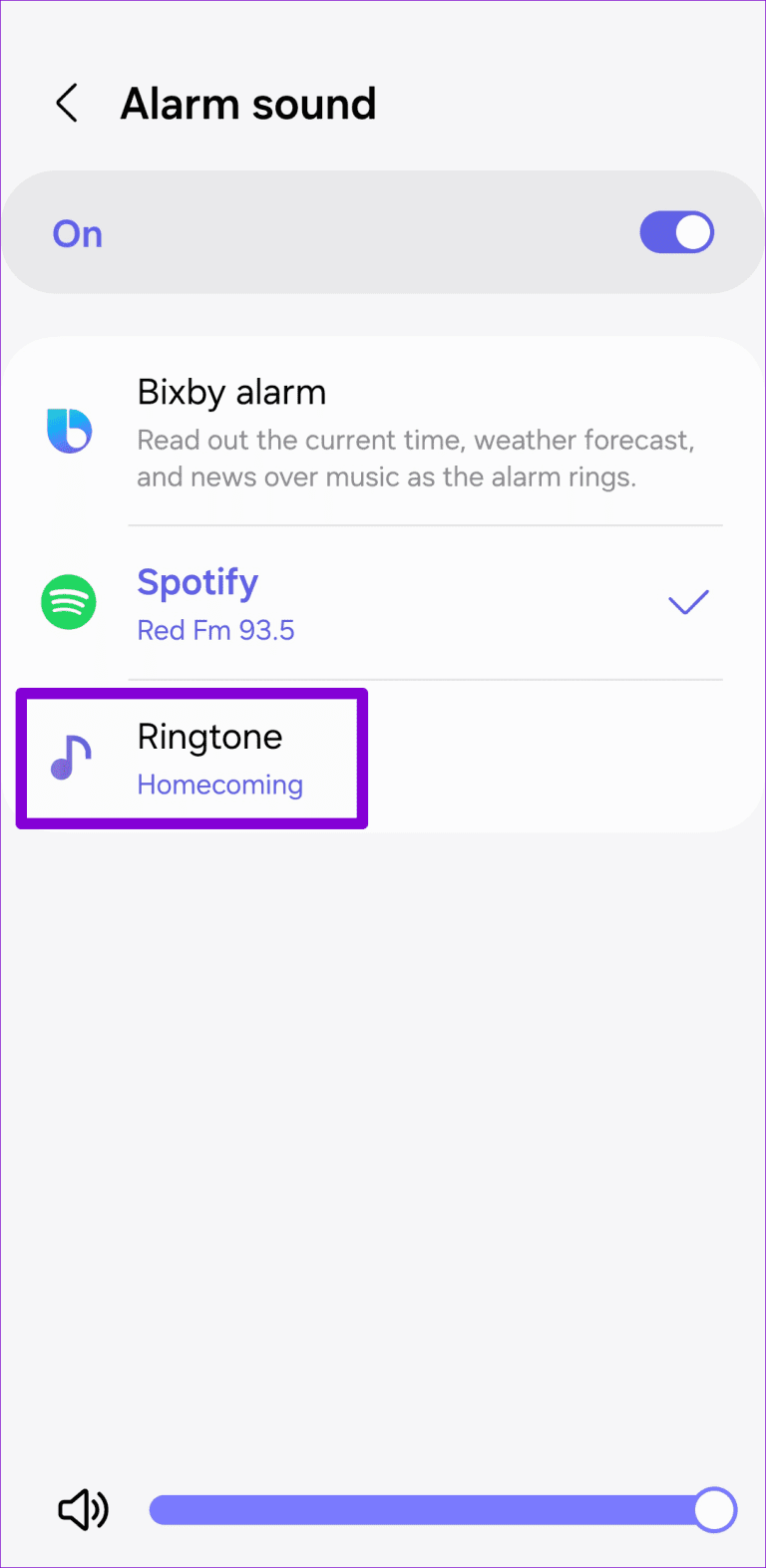This screenshot has height=1568, width=766.
Task: Click the back arrow to leave Alarm sound
Action: pyautogui.click(x=66, y=103)
